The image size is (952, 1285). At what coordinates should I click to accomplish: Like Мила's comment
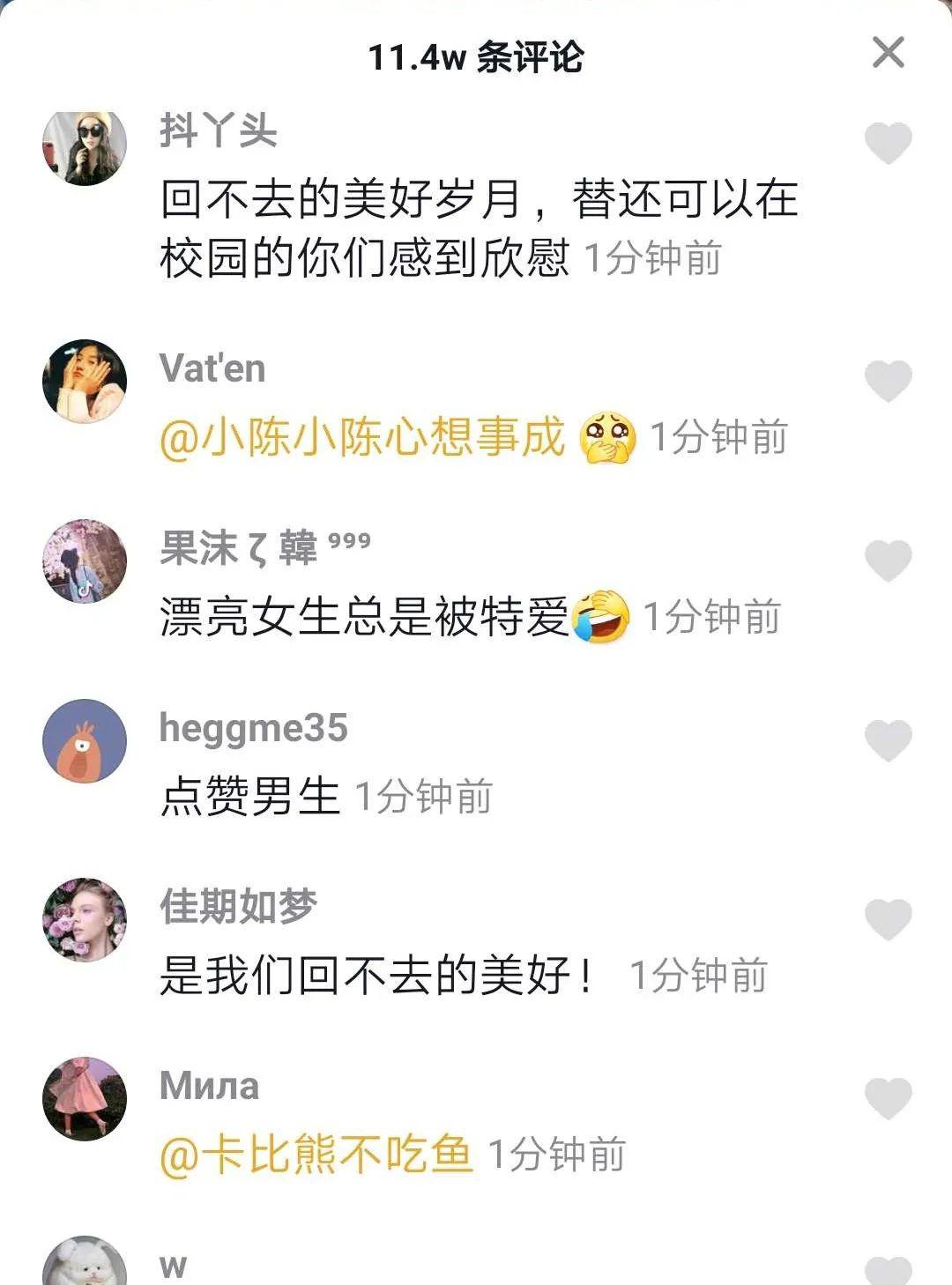[x=888, y=1099]
